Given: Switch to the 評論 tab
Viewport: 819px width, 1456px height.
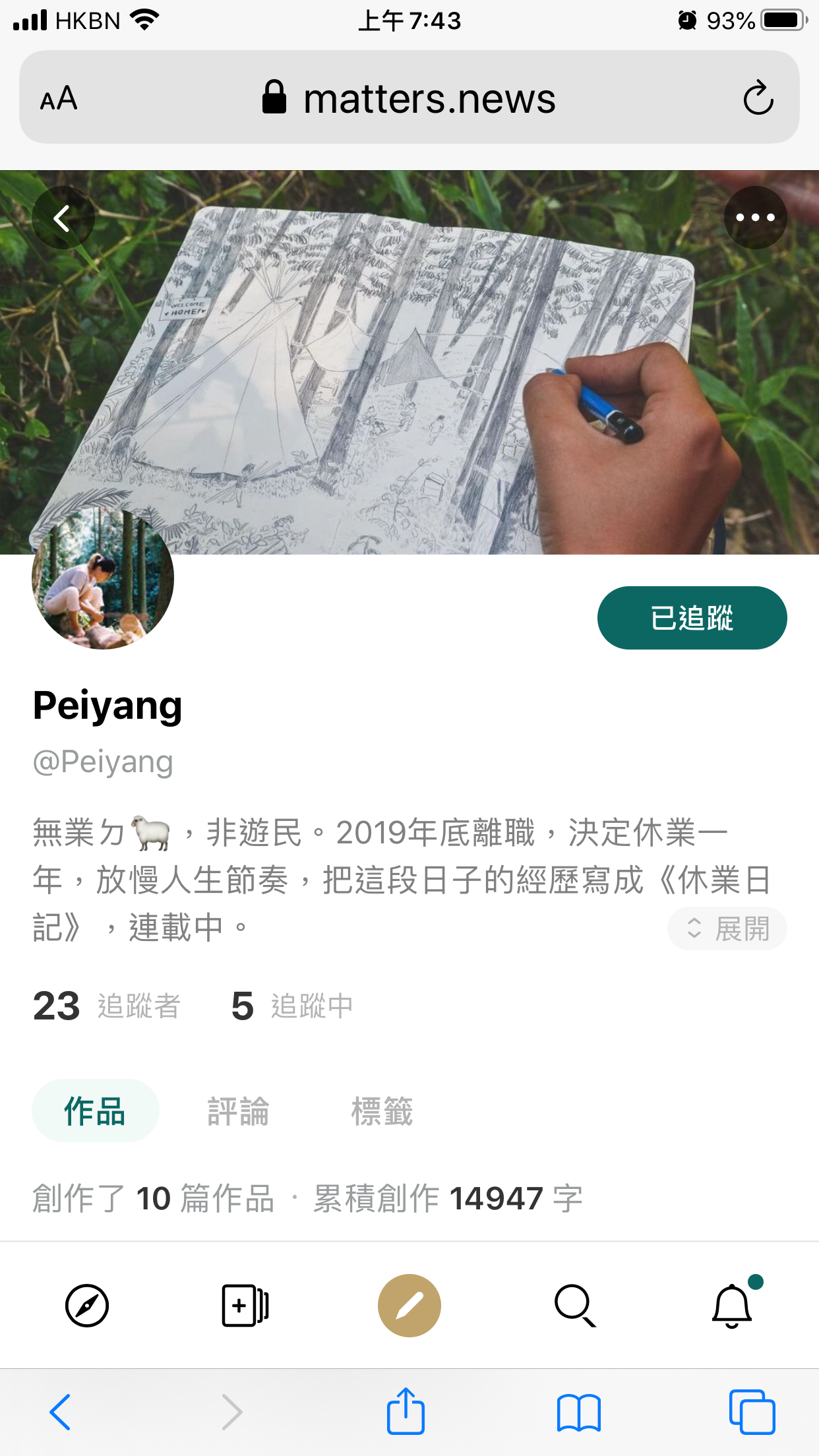Looking at the screenshot, I should (x=238, y=1111).
